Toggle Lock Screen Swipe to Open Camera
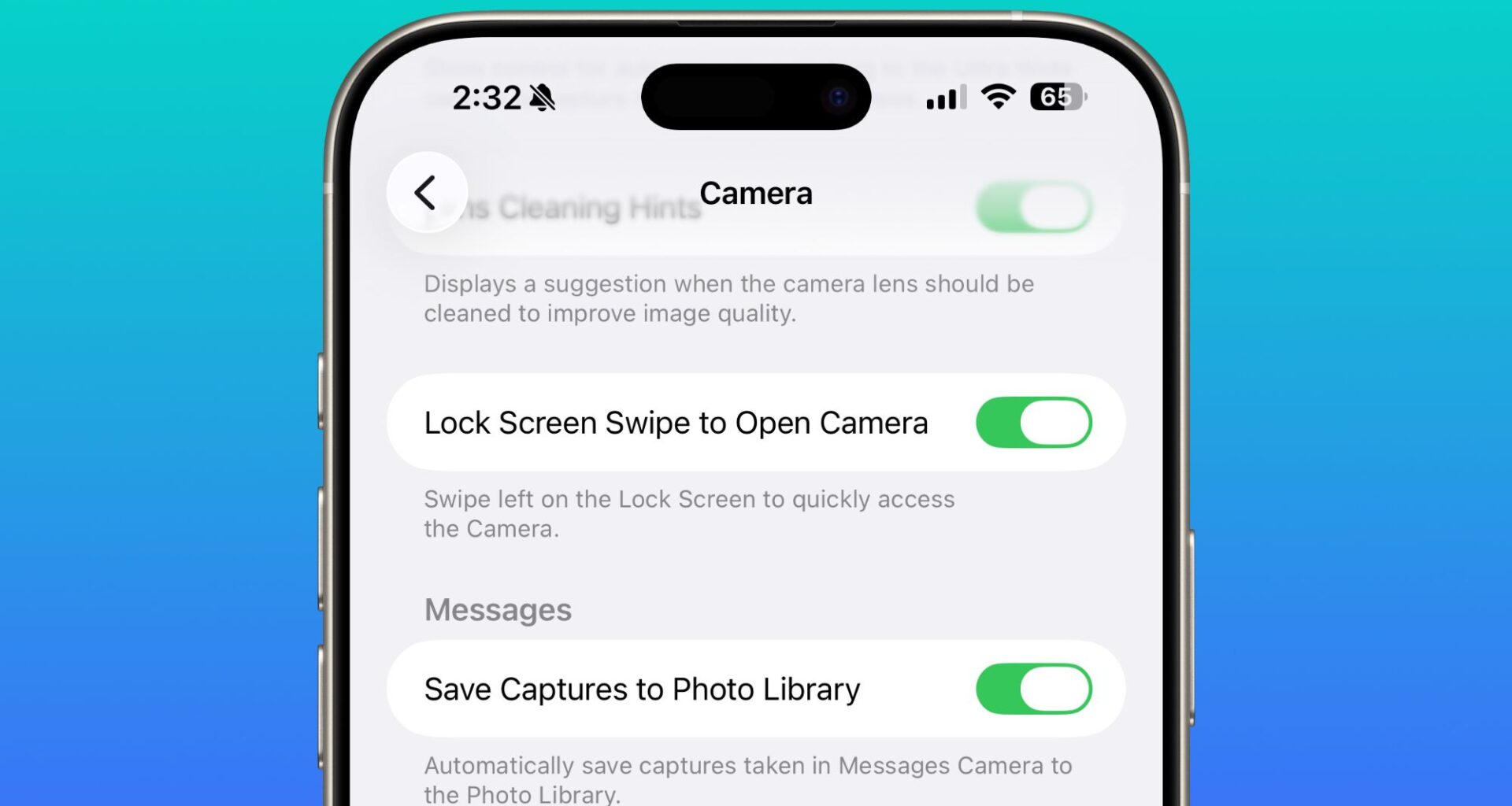Viewport: 1512px width, 806px height. (1033, 423)
